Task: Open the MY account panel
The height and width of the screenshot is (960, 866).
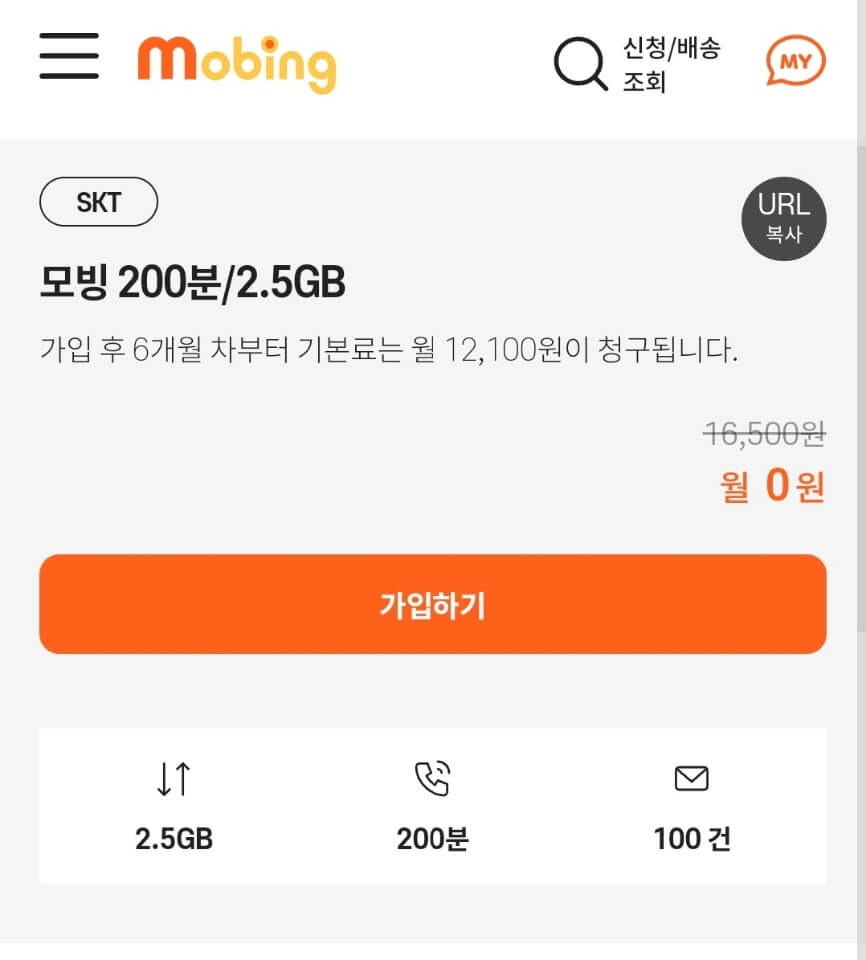Action: click(x=795, y=61)
